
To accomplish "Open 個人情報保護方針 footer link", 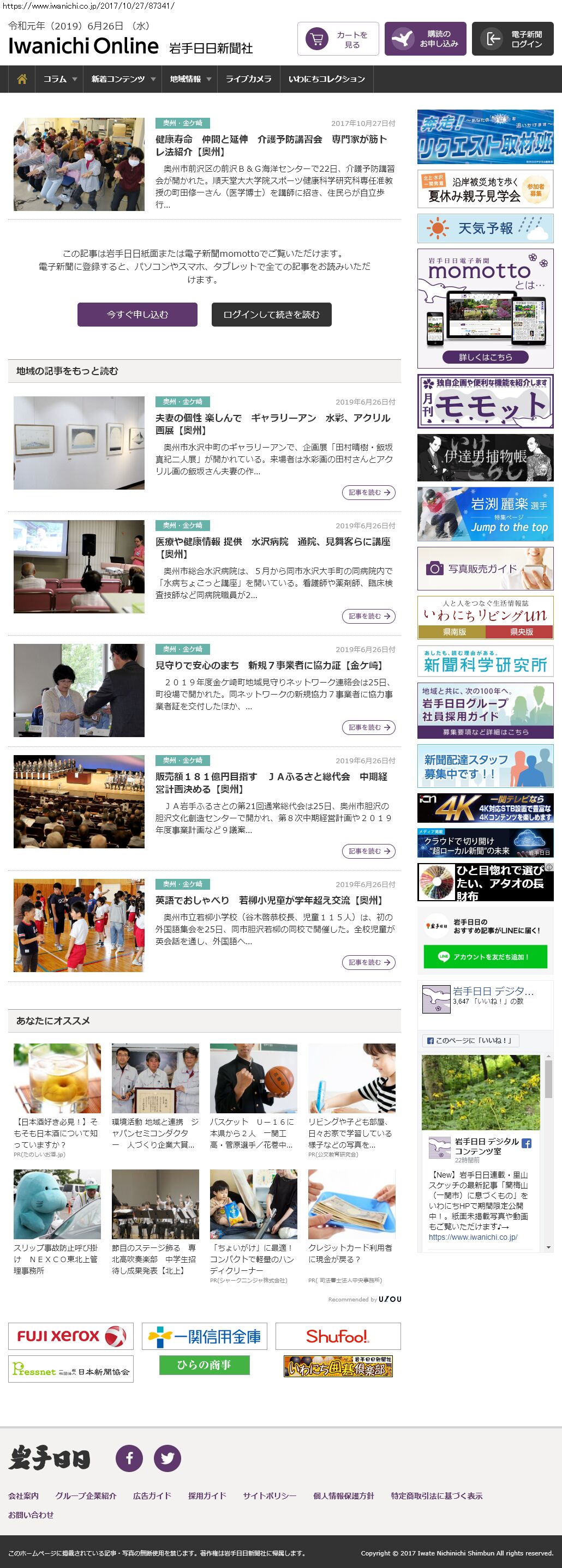I will tap(343, 1495).
